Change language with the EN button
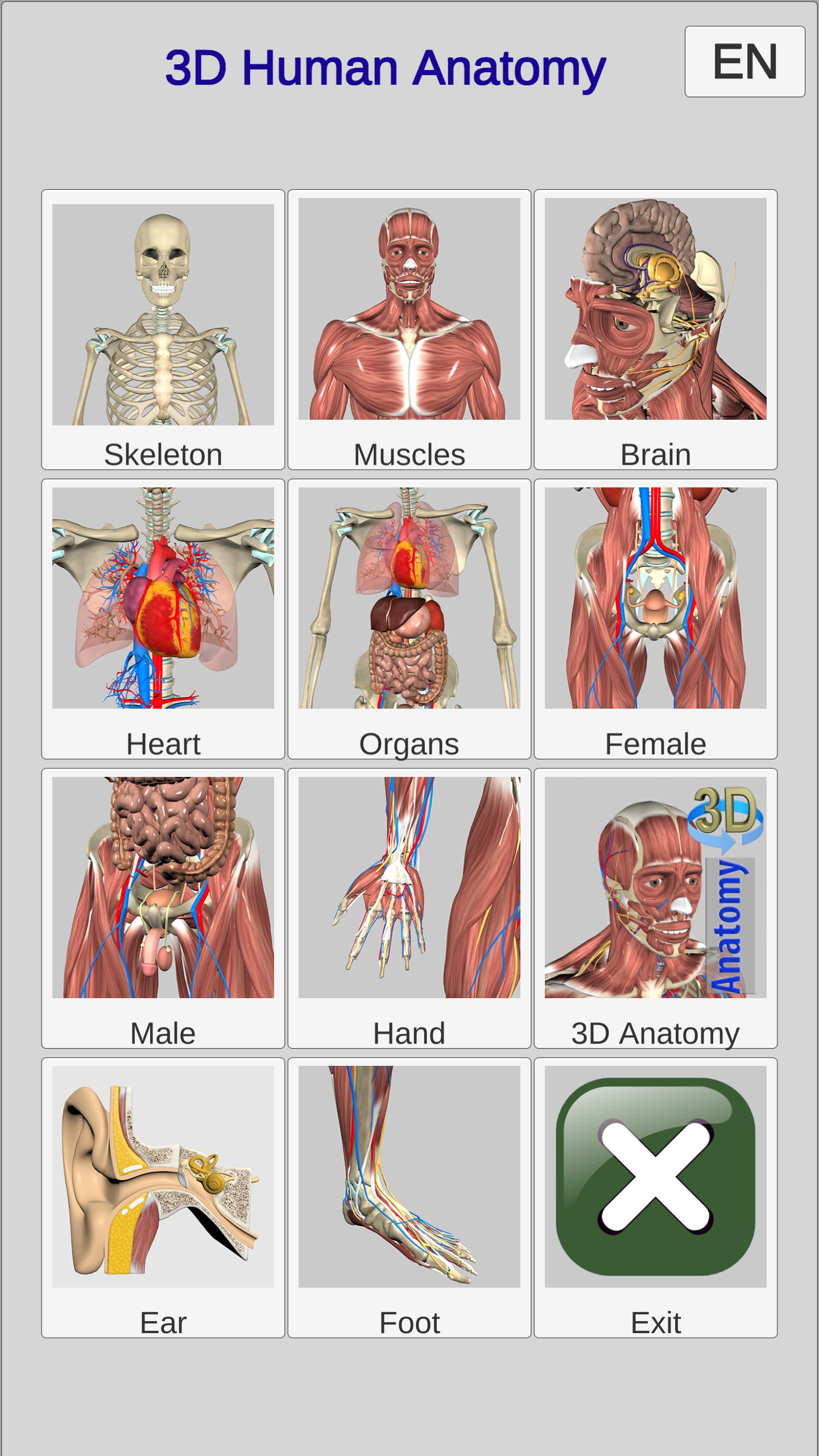The height and width of the screenshot is (1456, 819). point(744,61)
